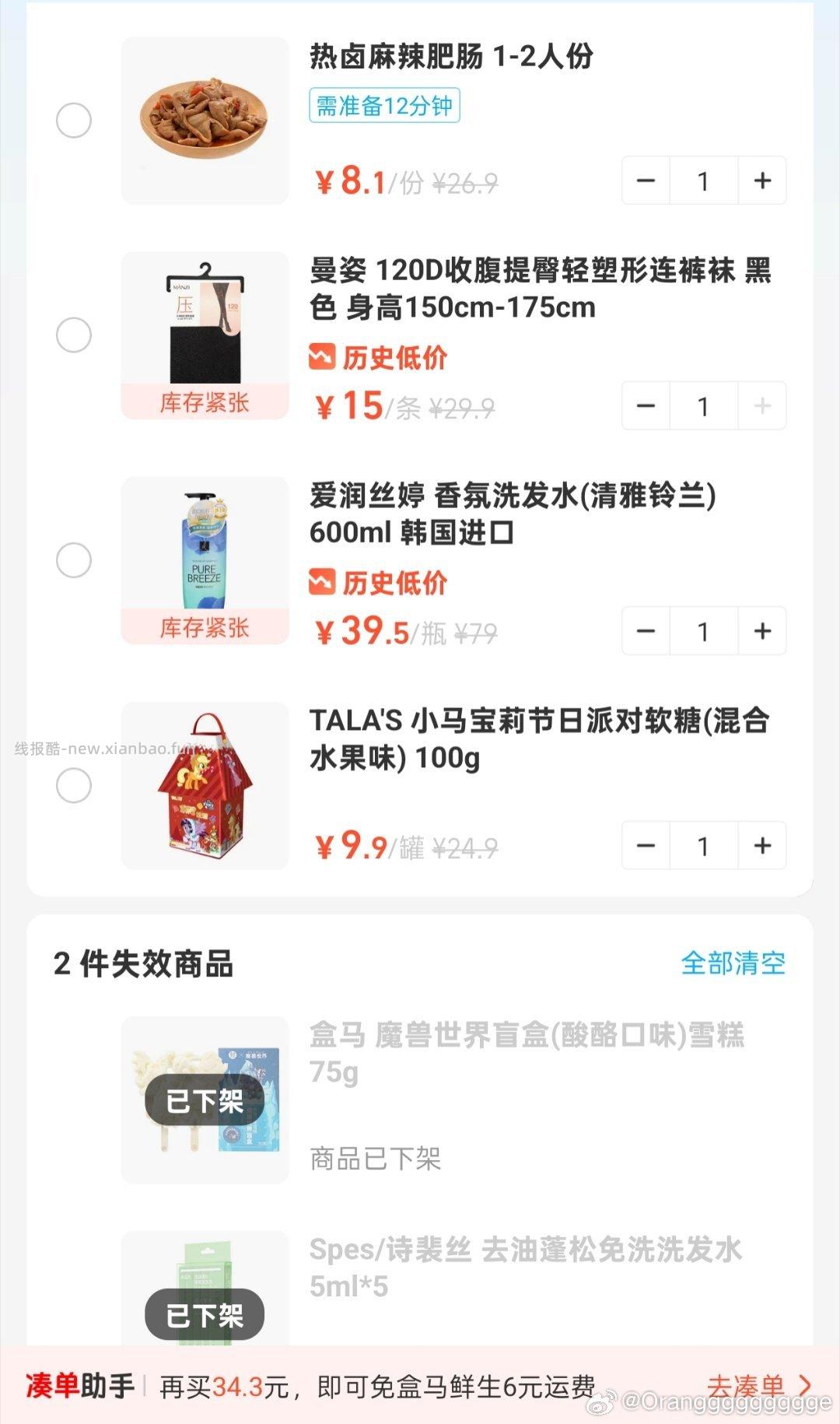Click the 历史低价 price-trend icon on the shampoo row

pyautogui.click(x=322, y=583)
